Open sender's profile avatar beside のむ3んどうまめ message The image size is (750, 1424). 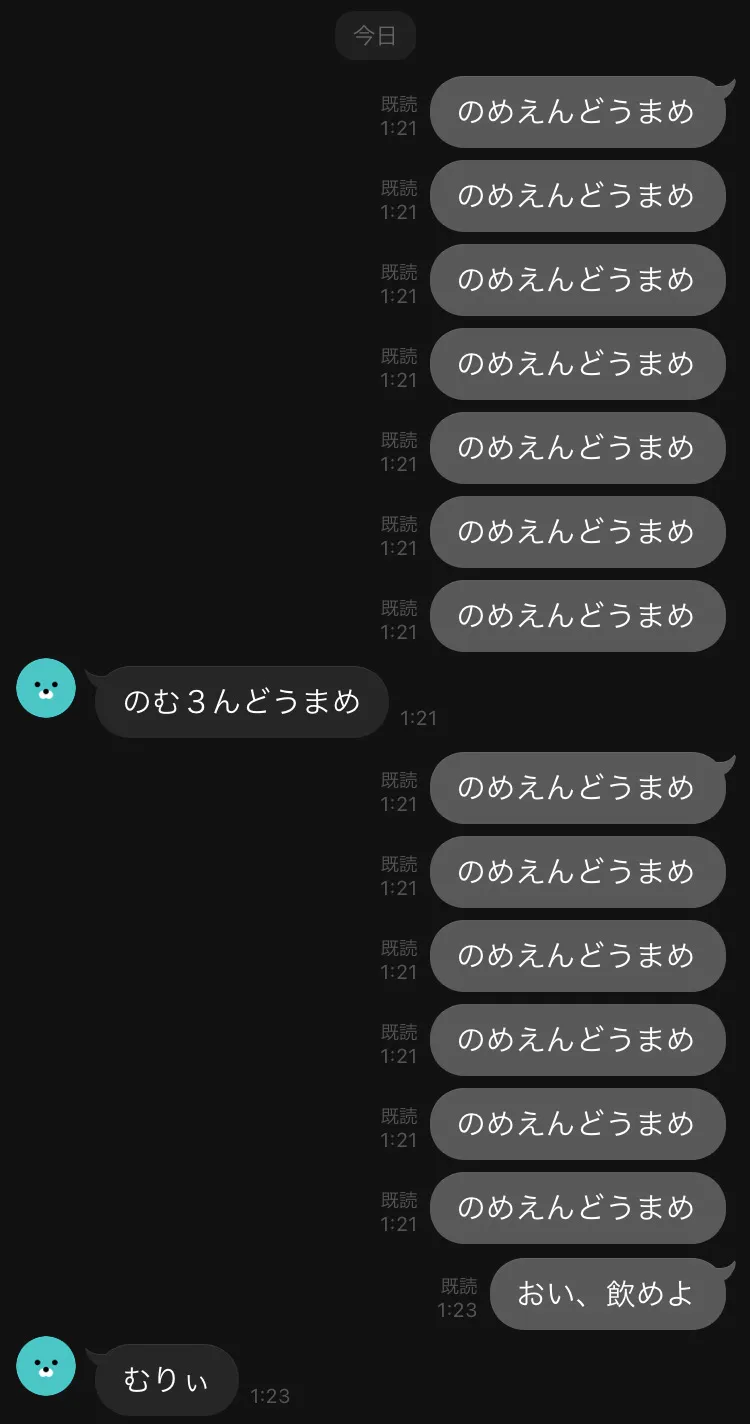tap(46, 688)
